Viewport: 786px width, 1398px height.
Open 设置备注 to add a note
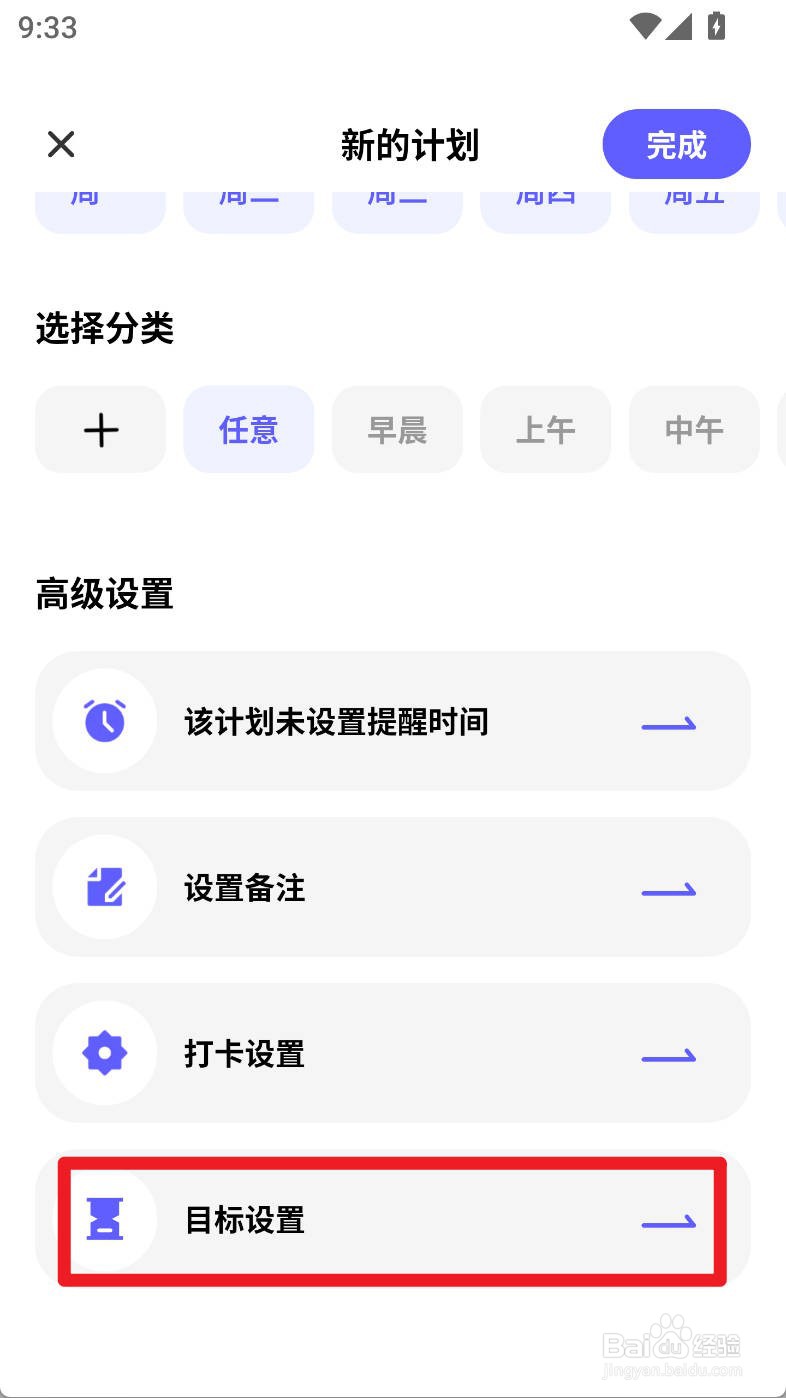click(x=392, y=887)
